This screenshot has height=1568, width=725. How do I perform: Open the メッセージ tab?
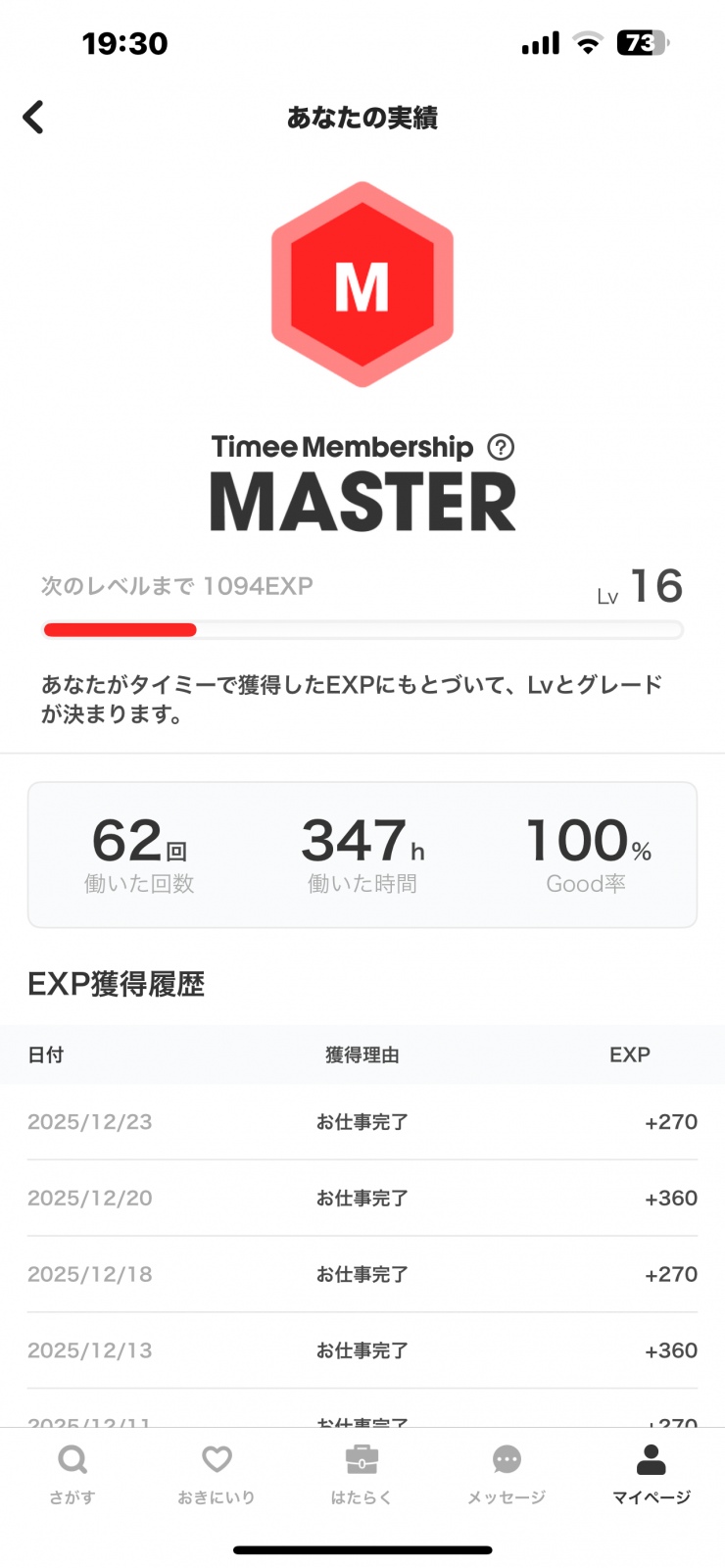507,1473
